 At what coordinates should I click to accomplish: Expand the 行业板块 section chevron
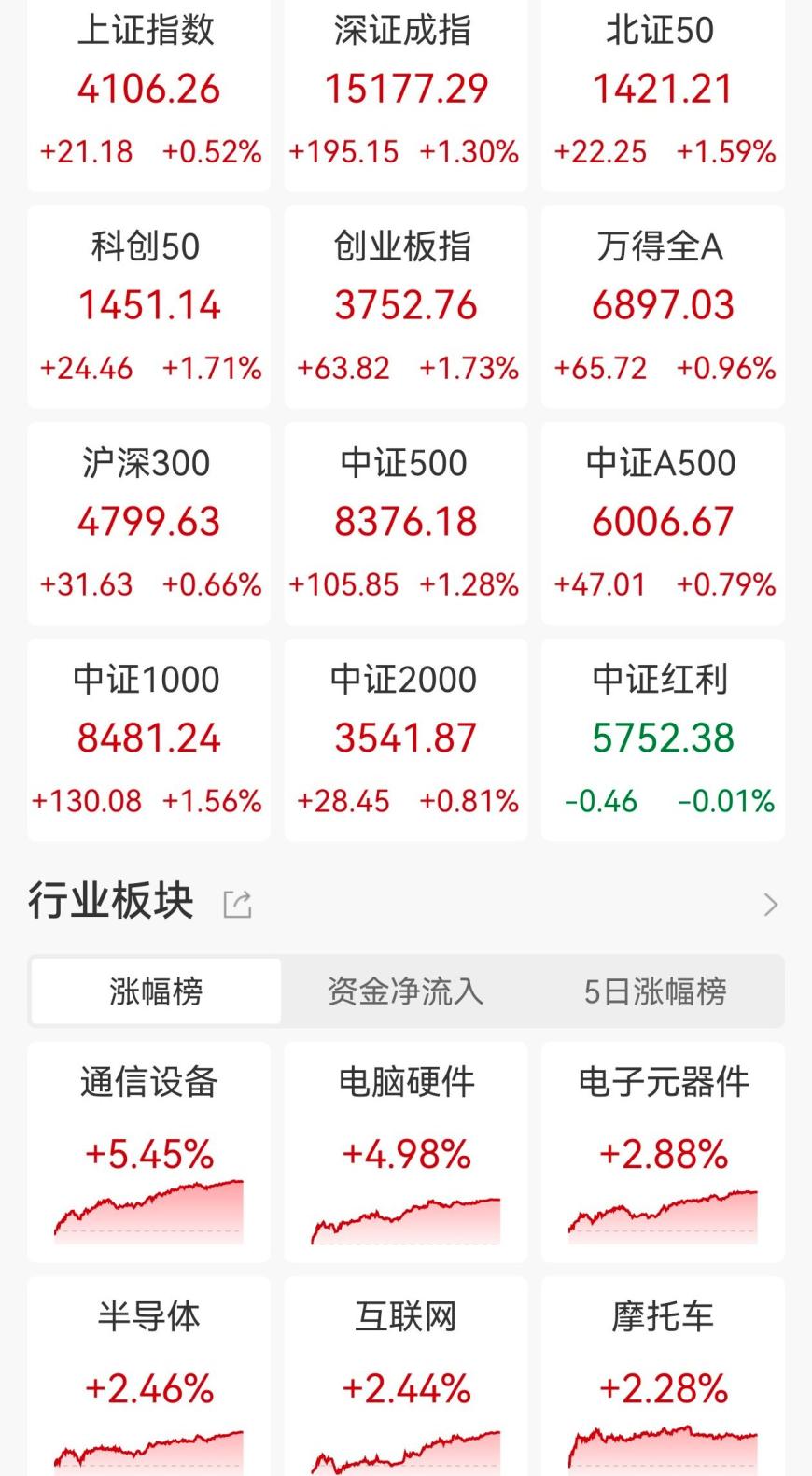[771, 903]
